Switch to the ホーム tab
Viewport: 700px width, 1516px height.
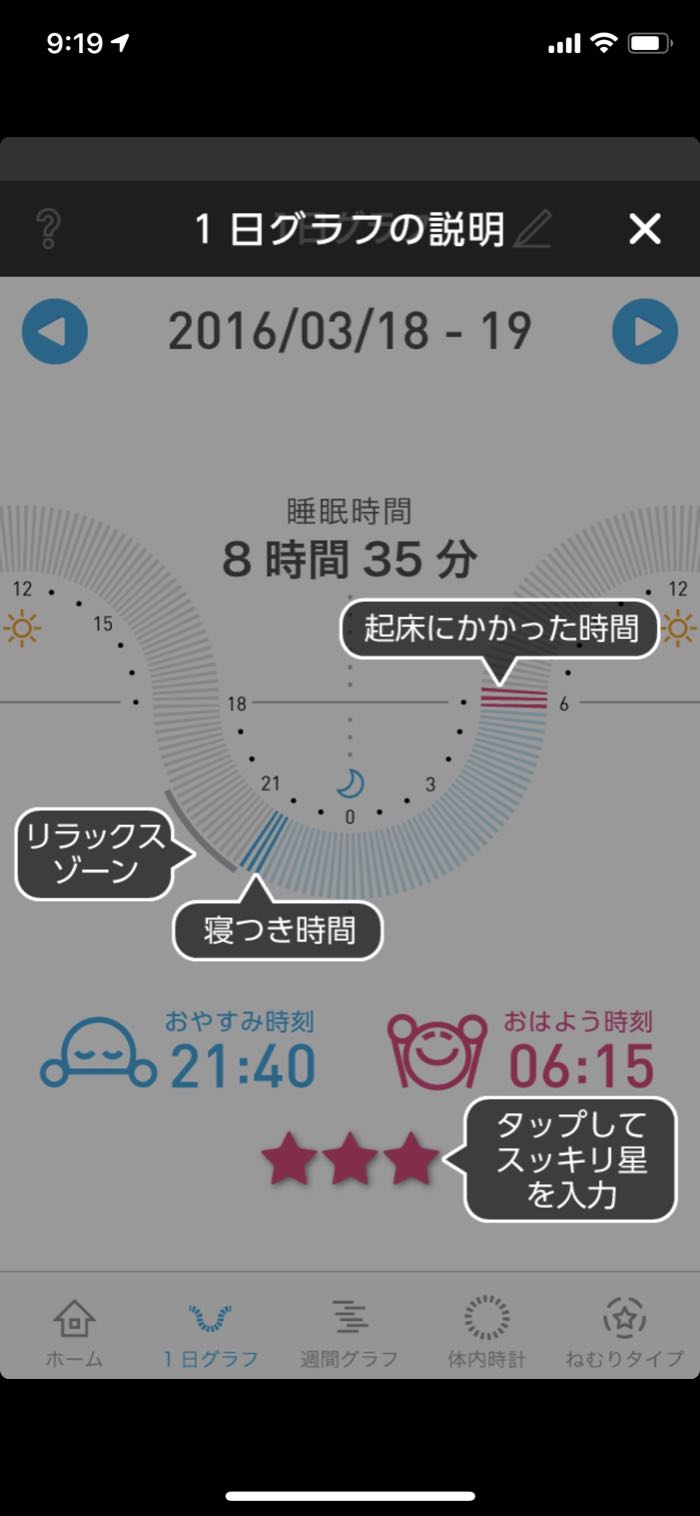point(74,1333)
